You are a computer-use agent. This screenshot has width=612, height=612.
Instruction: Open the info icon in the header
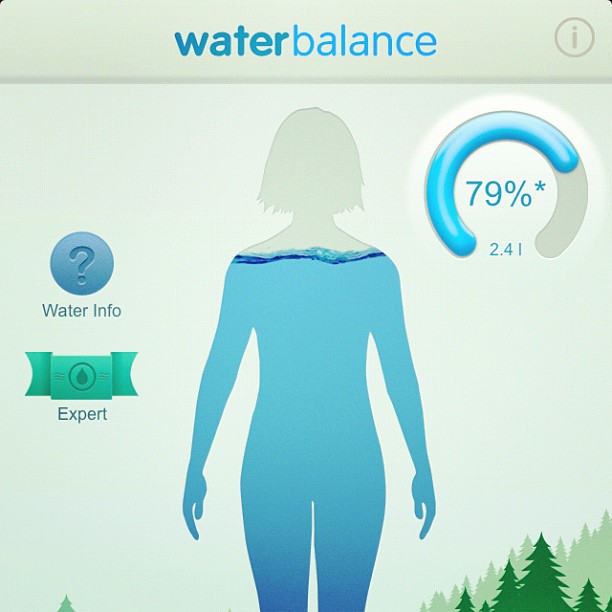pyautogui.click(x=574, y=39)
